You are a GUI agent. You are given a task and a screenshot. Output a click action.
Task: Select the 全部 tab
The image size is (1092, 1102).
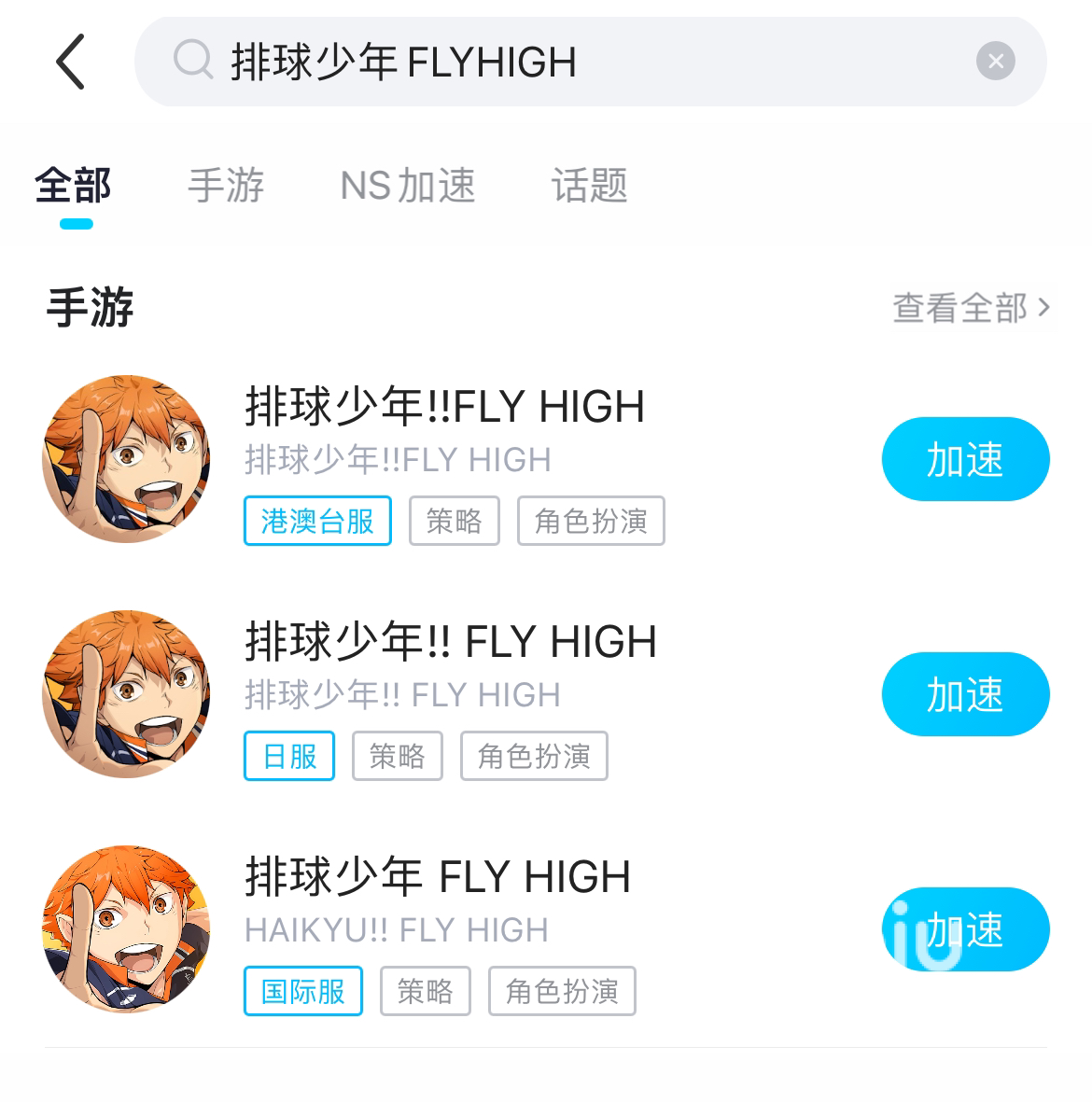[74, 185]
